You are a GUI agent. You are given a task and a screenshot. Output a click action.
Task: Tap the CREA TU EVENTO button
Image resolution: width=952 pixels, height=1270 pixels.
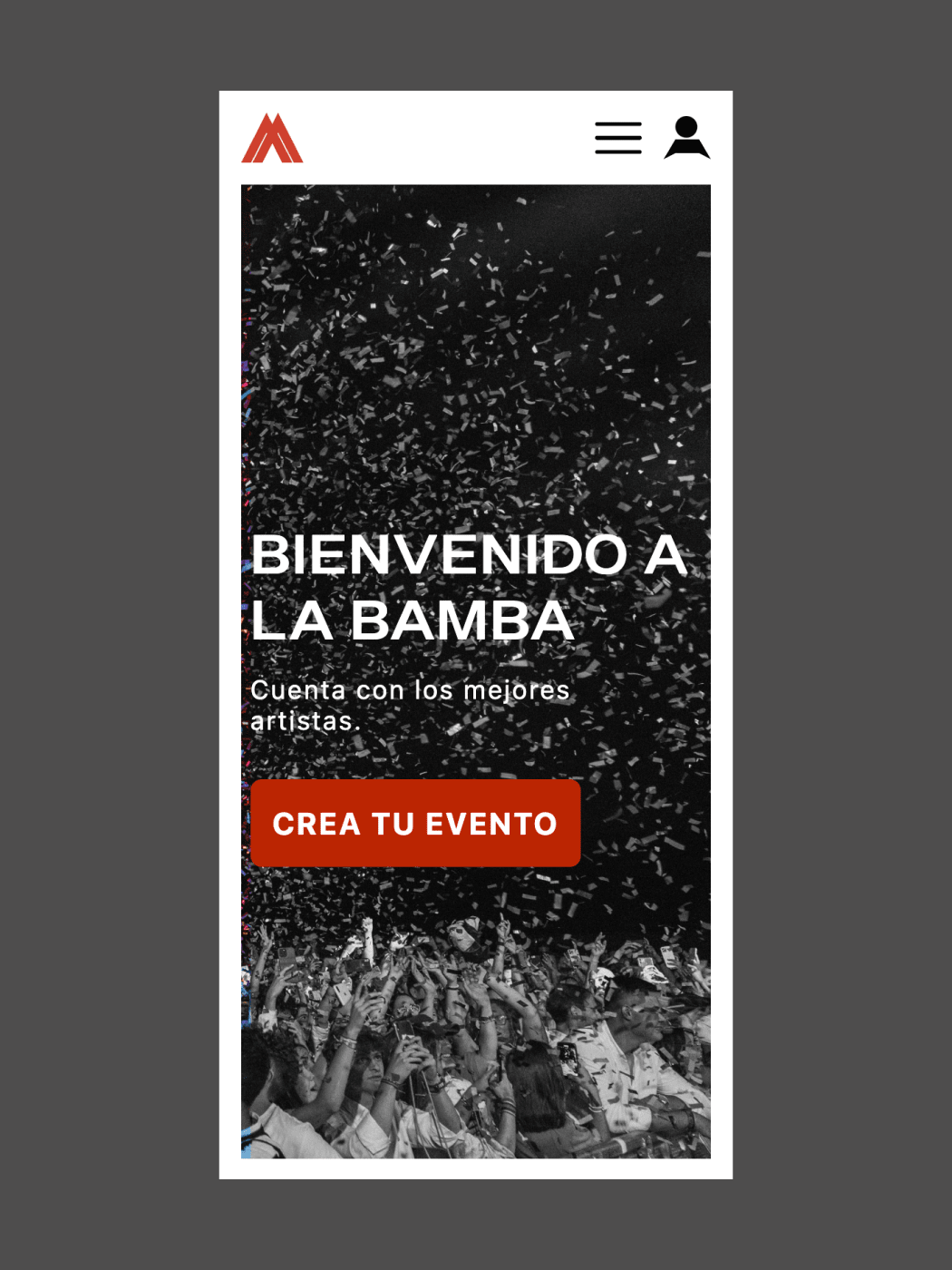click(415, 823)
